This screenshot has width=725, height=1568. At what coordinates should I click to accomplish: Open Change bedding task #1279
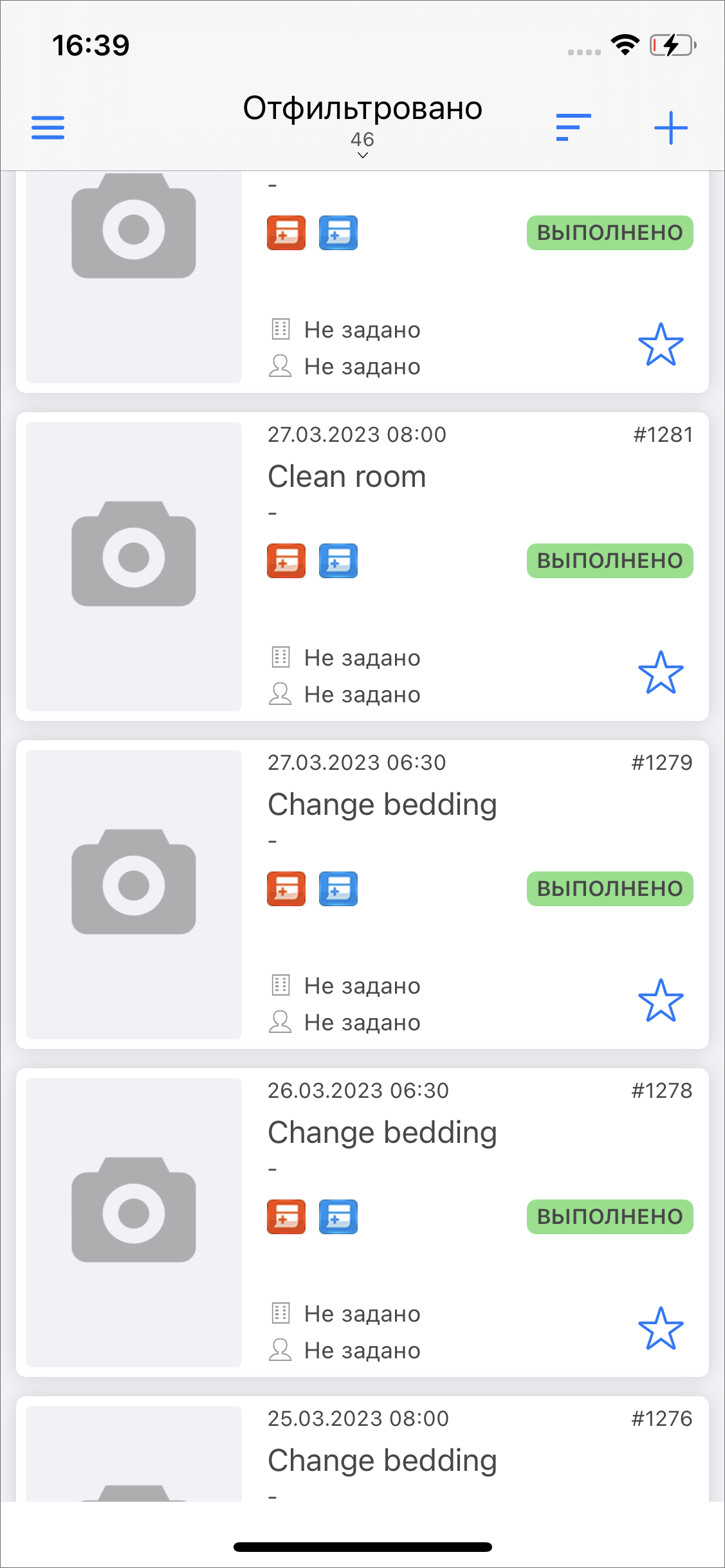(x=362, y=894)
